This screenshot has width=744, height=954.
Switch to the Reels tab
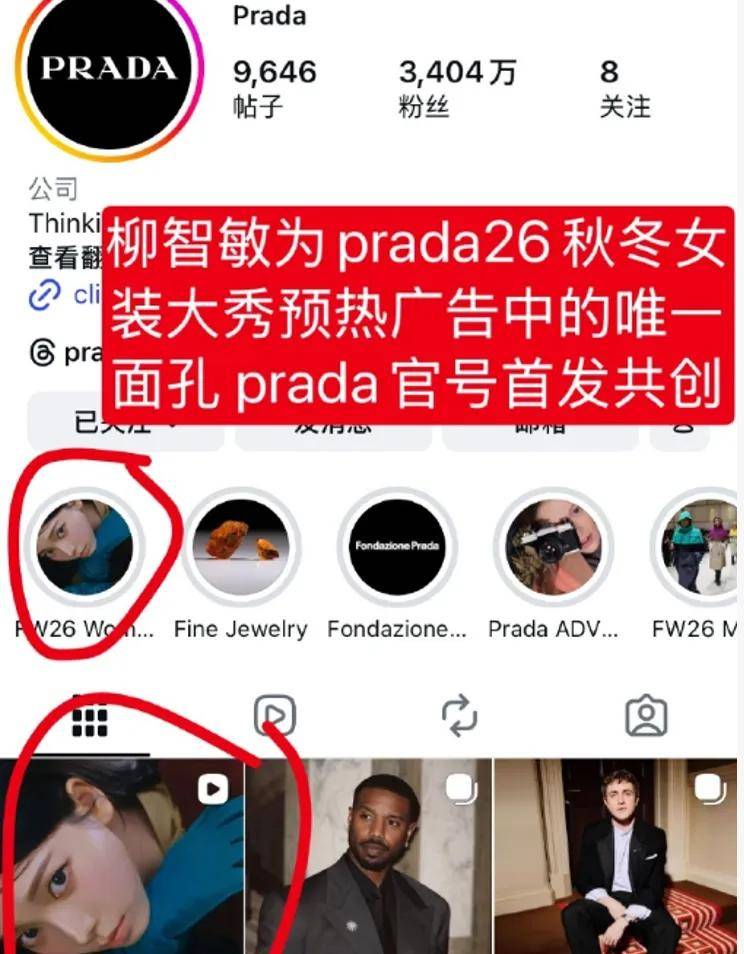click(x=274, y=717)
